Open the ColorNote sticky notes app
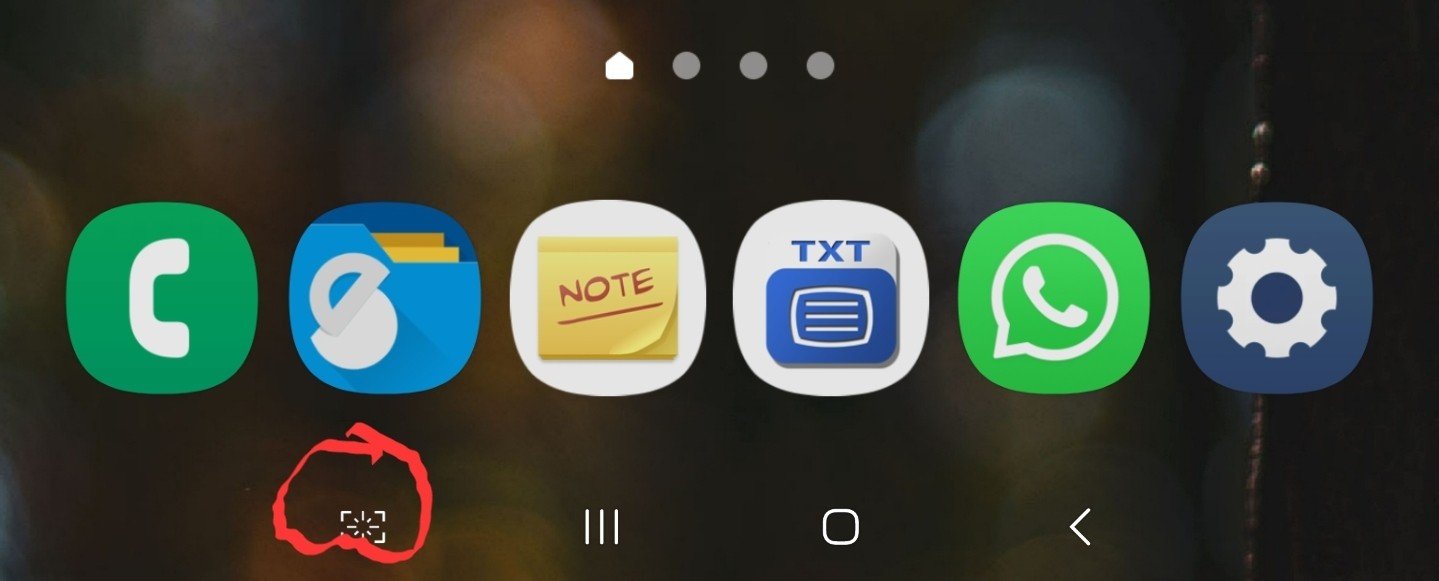Viewport: 1439px width, 581px height. (608, 298)
